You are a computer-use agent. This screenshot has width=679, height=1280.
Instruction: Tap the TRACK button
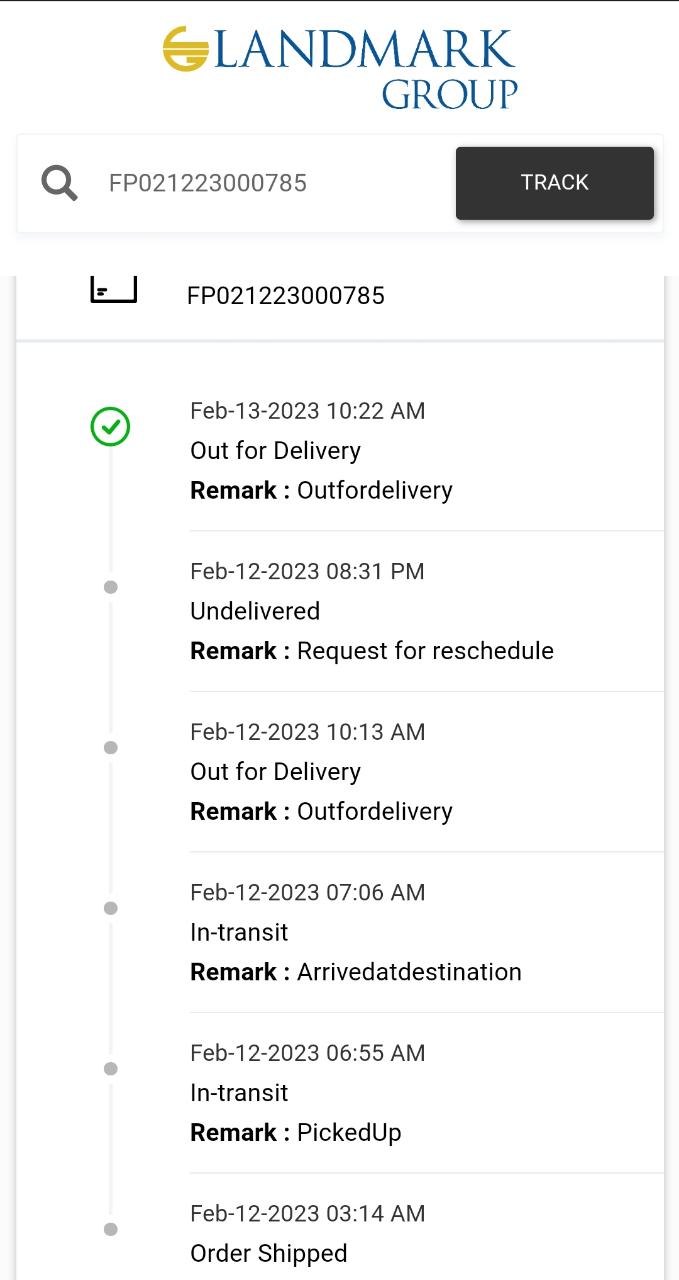point(554,183)
